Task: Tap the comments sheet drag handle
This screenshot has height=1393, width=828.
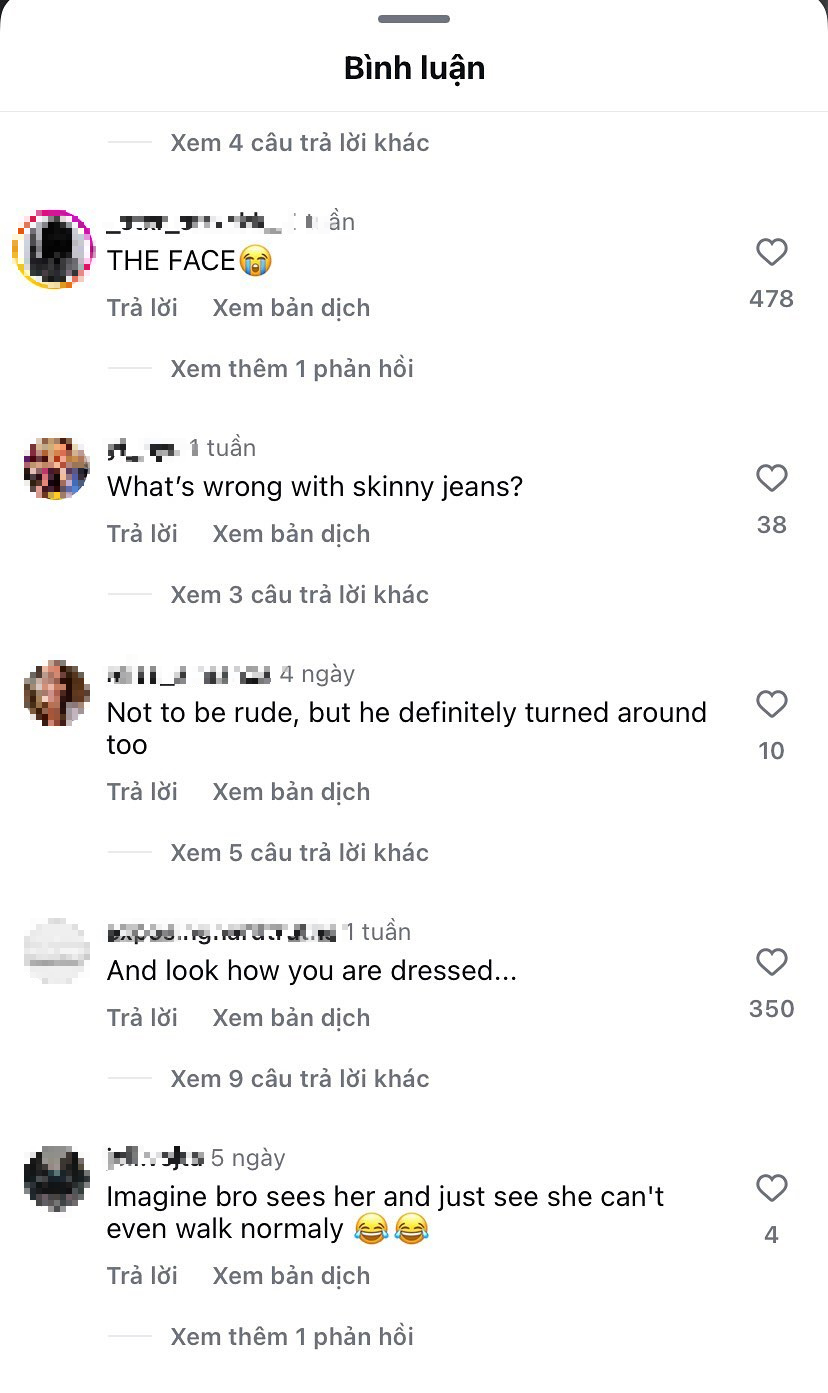Action: click(414, 19)
